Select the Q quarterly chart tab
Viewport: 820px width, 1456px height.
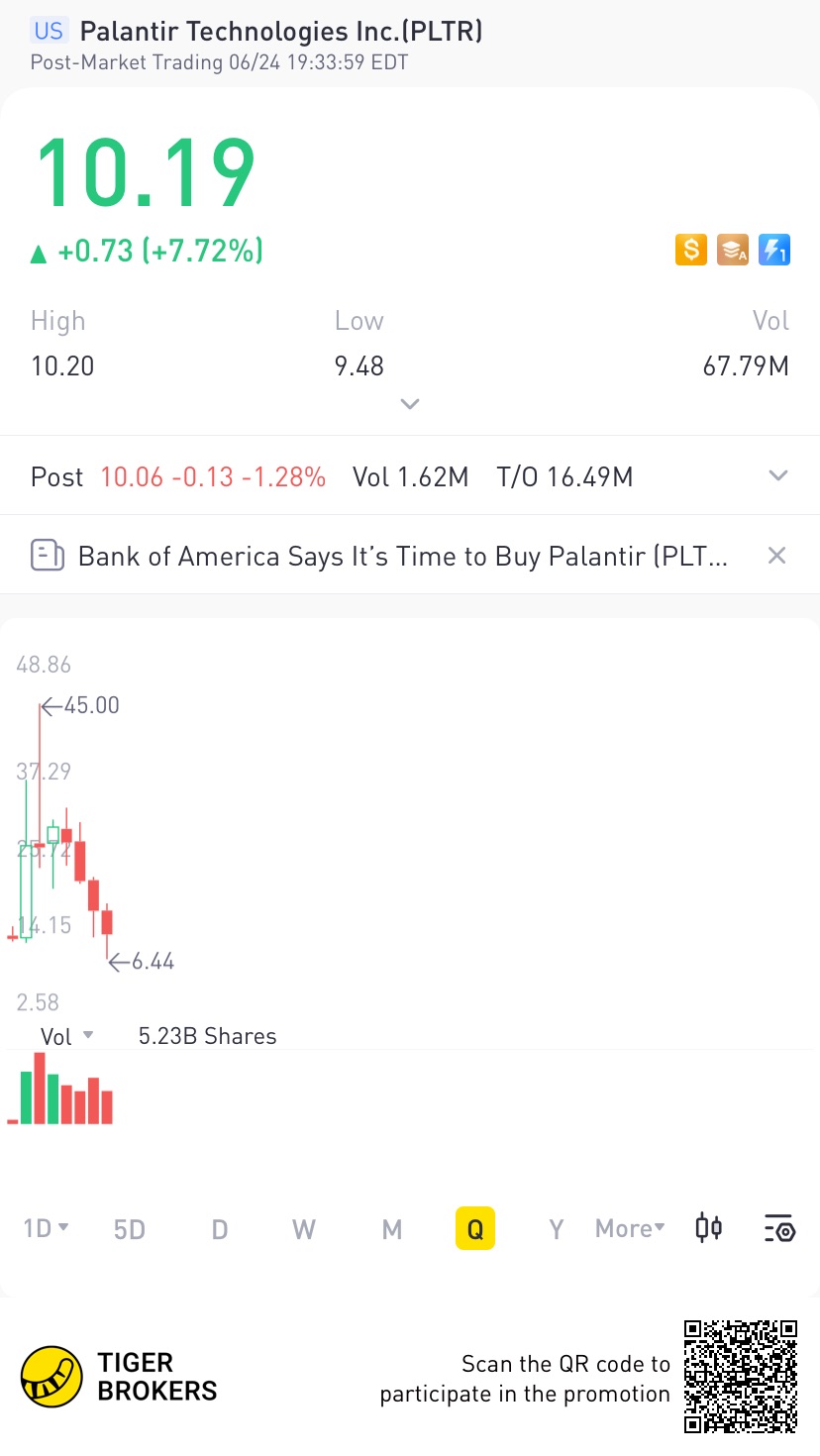(475, 1229)
